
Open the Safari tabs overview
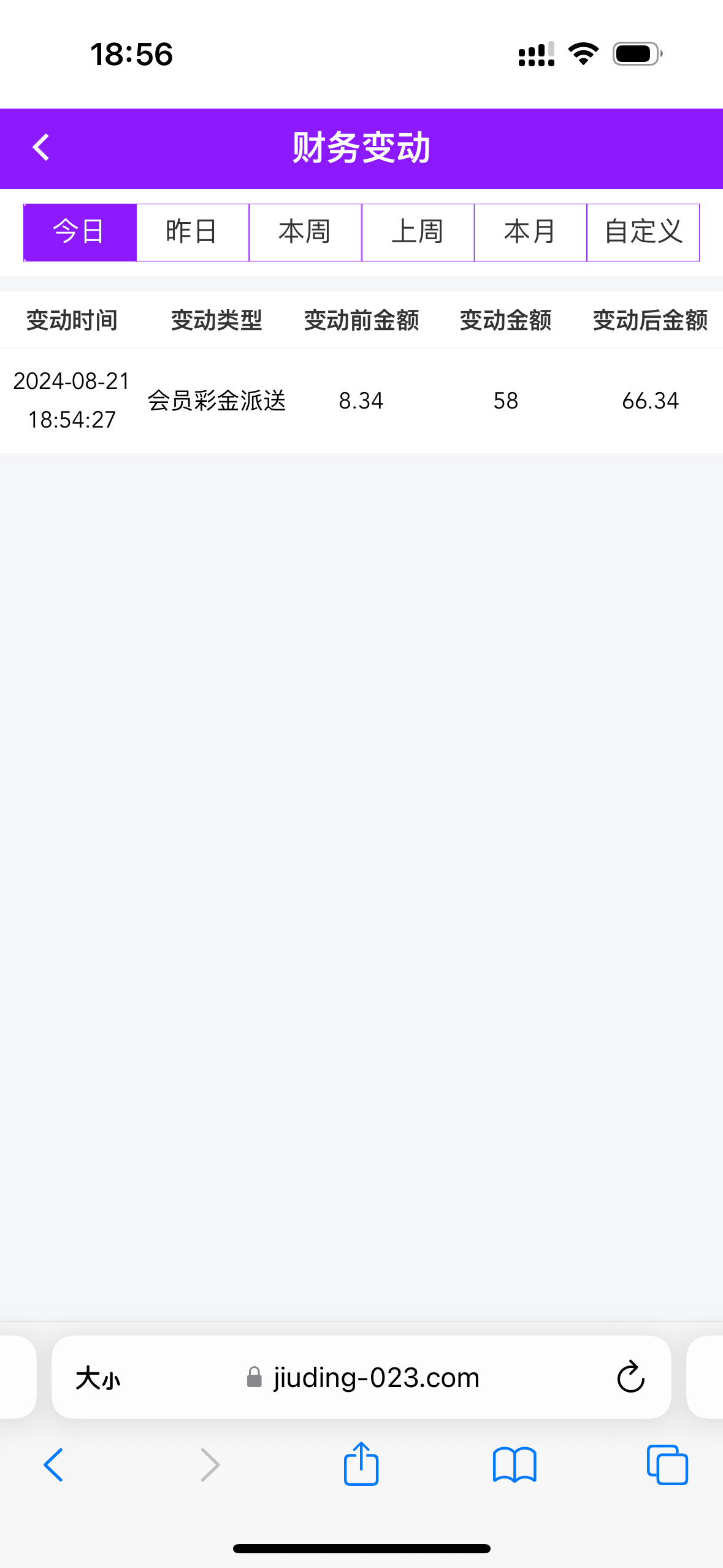pyautogui.click(x=667, y=1465)
